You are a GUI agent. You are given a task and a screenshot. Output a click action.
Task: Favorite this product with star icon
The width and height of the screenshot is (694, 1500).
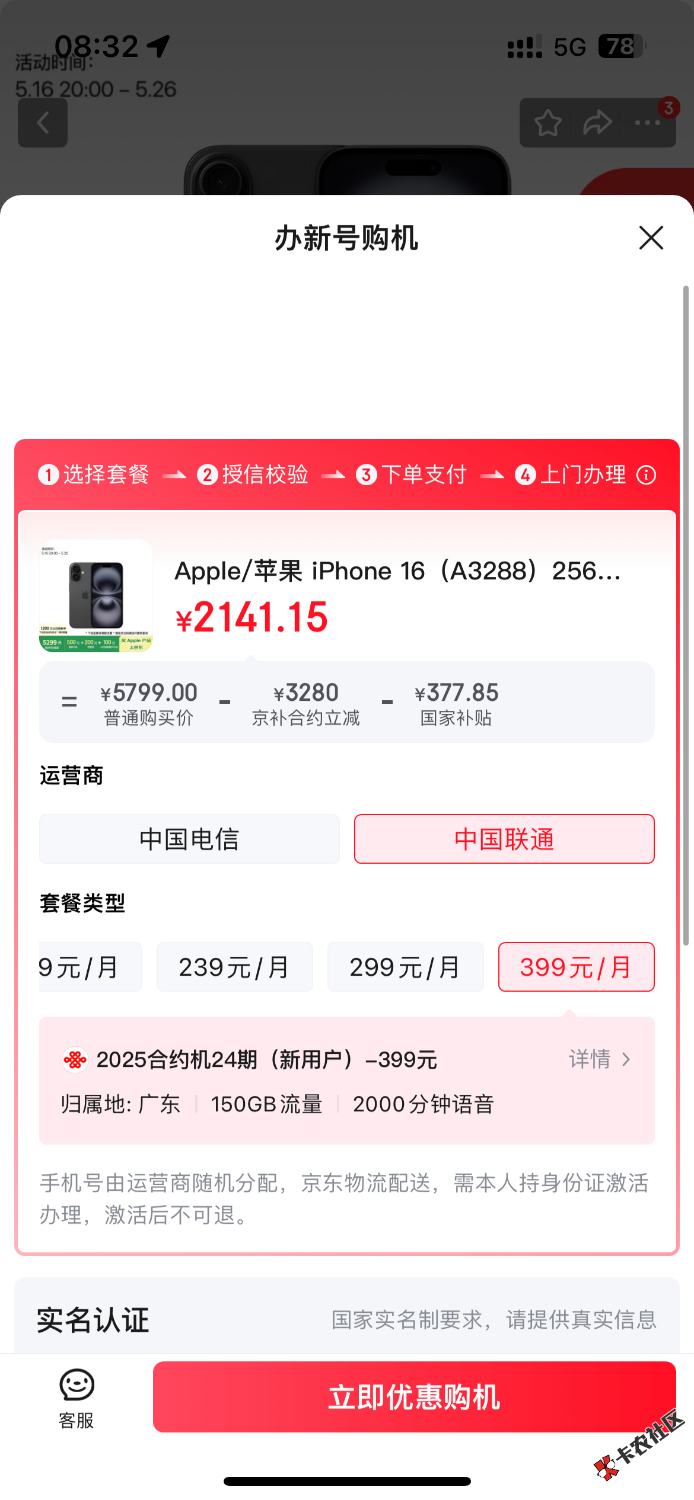(547, 123)
